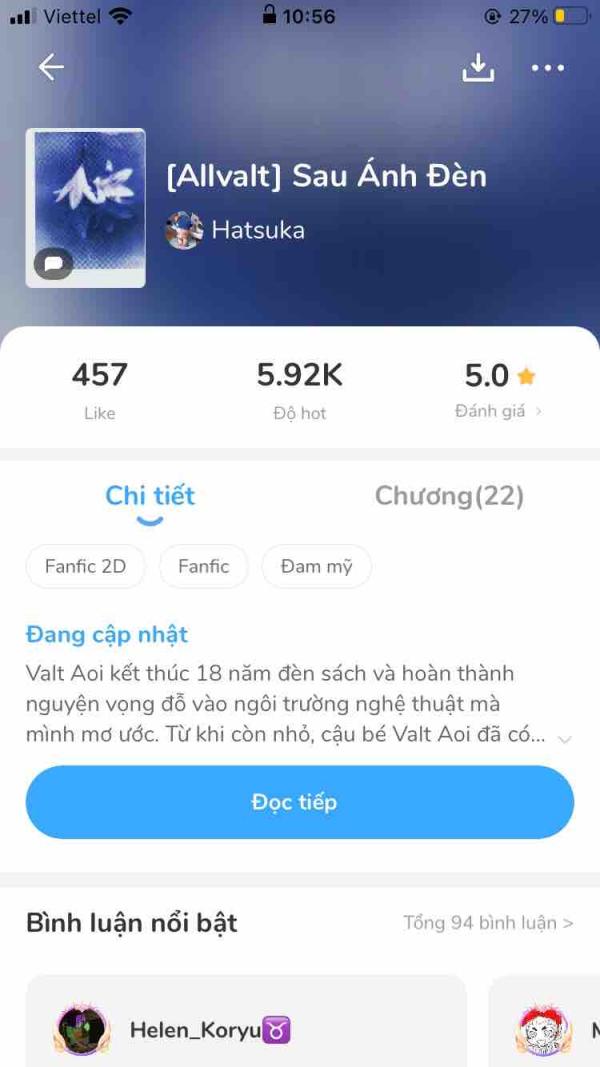The height and width of the screenshot is (1067, 600).
Task: Tap the Fanfic tag chip
Action: click(x=204, y=566)
